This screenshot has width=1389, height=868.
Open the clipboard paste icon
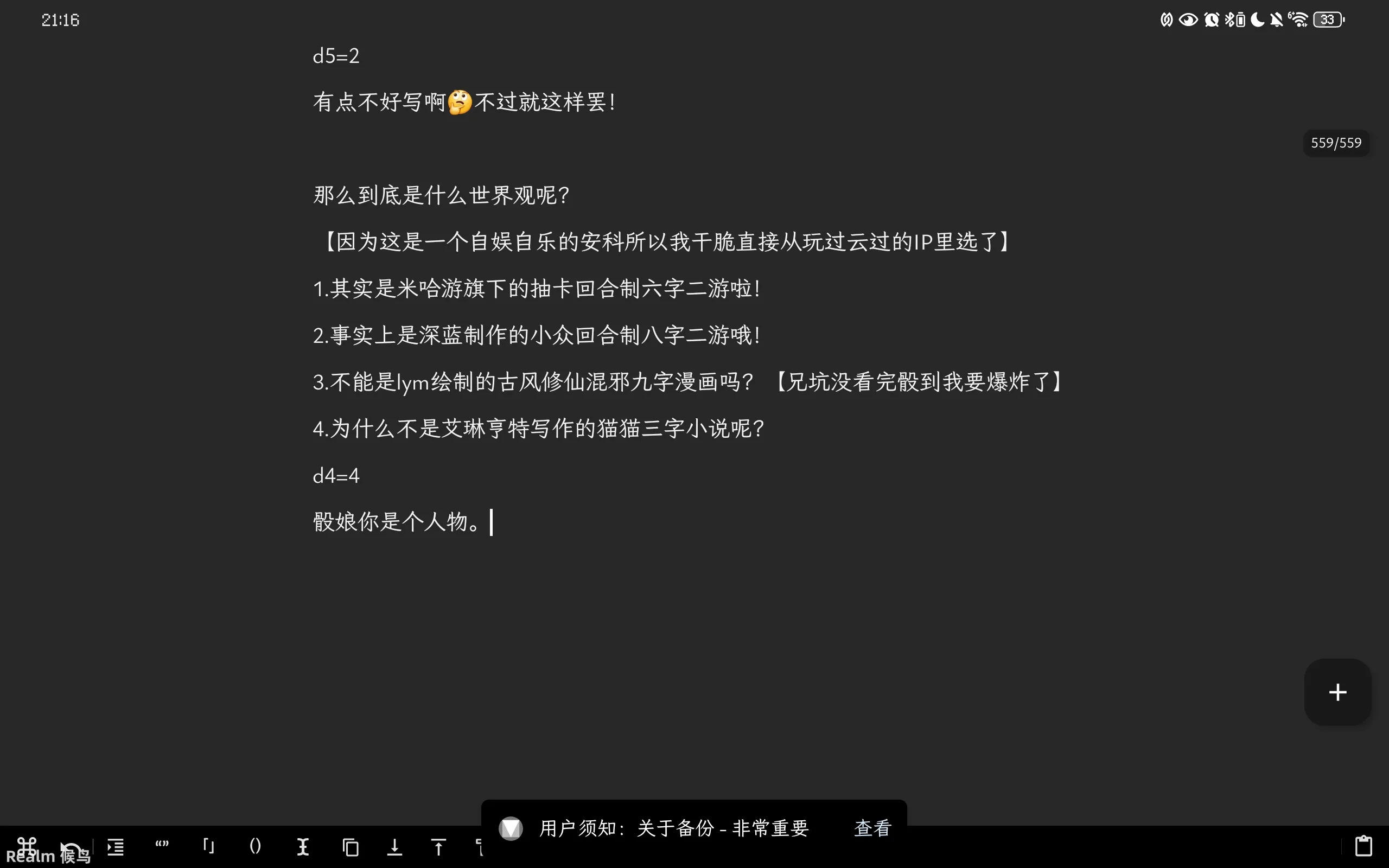click(x=1363, y=846)
